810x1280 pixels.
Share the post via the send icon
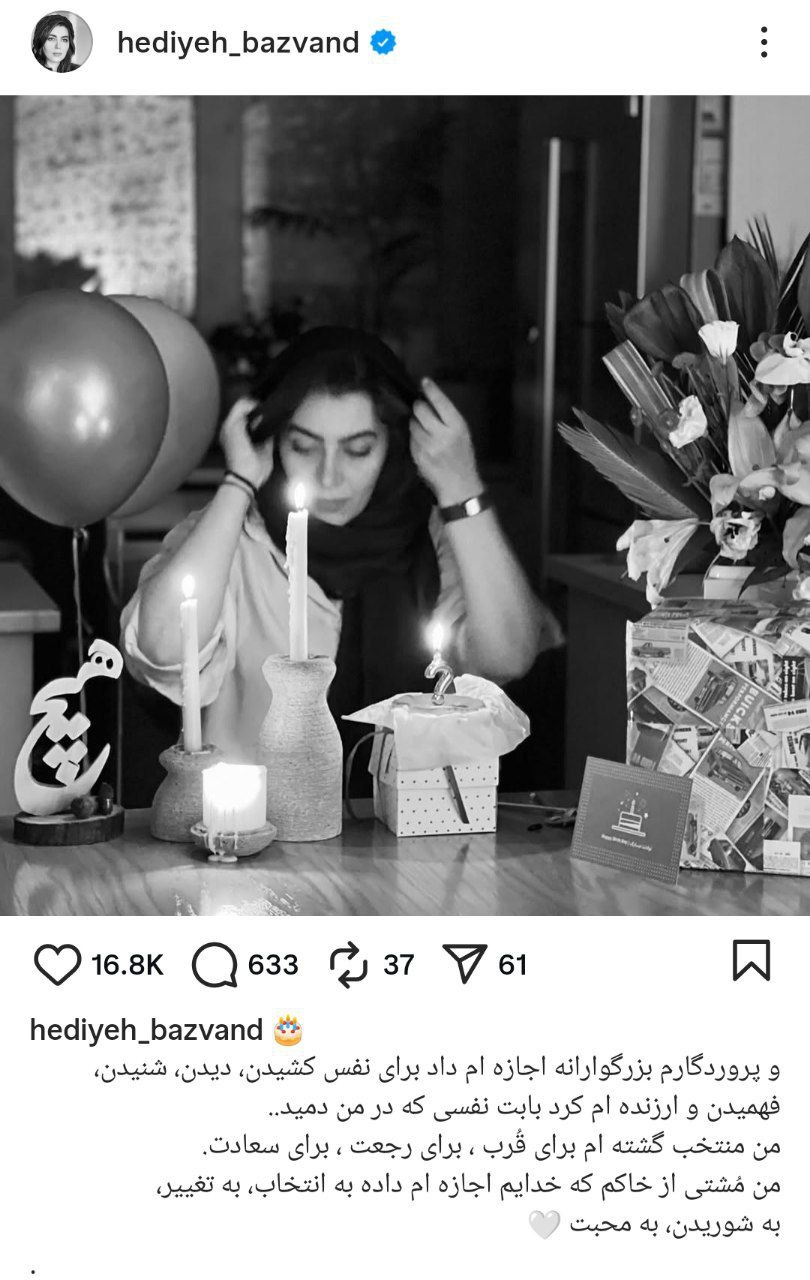[463, 964]
